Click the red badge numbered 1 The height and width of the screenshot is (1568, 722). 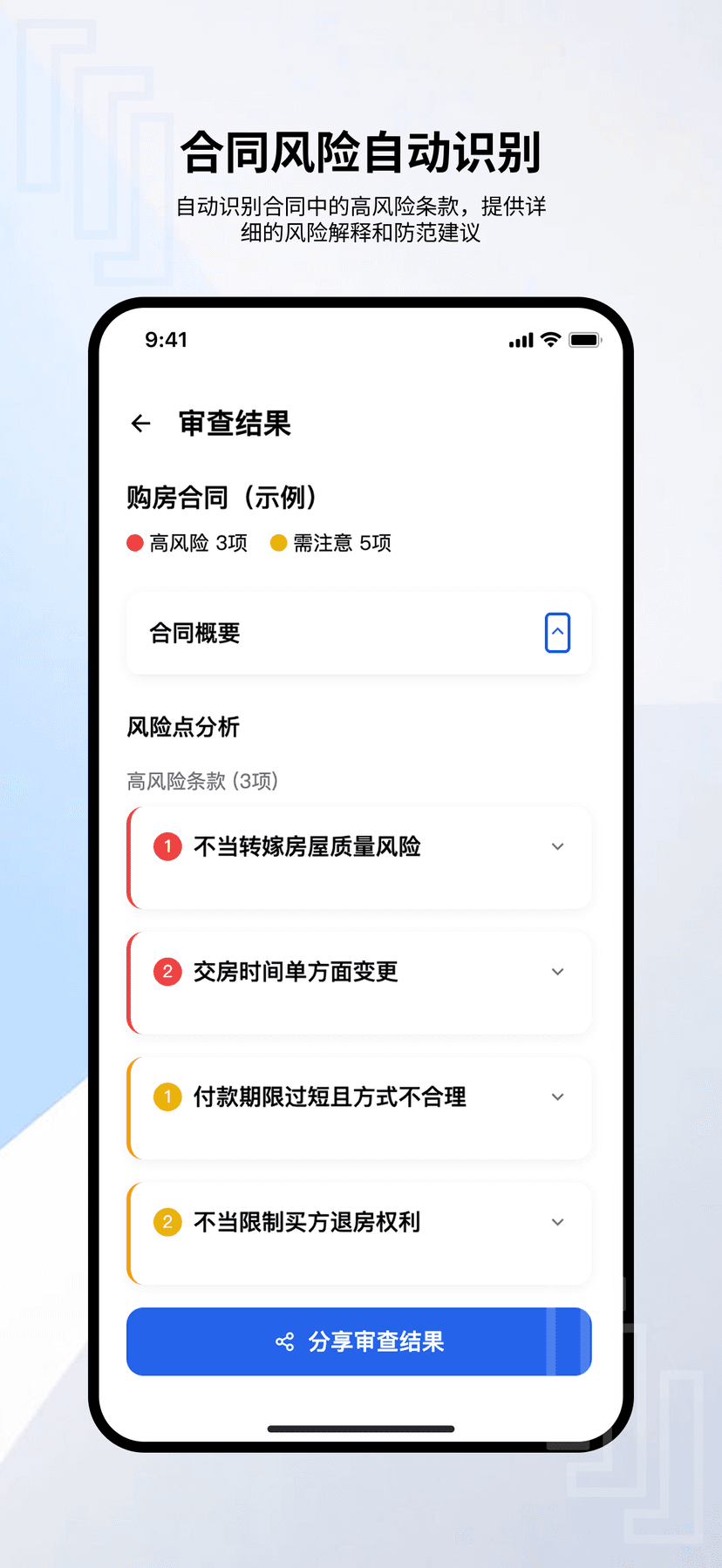click(167, 846)
